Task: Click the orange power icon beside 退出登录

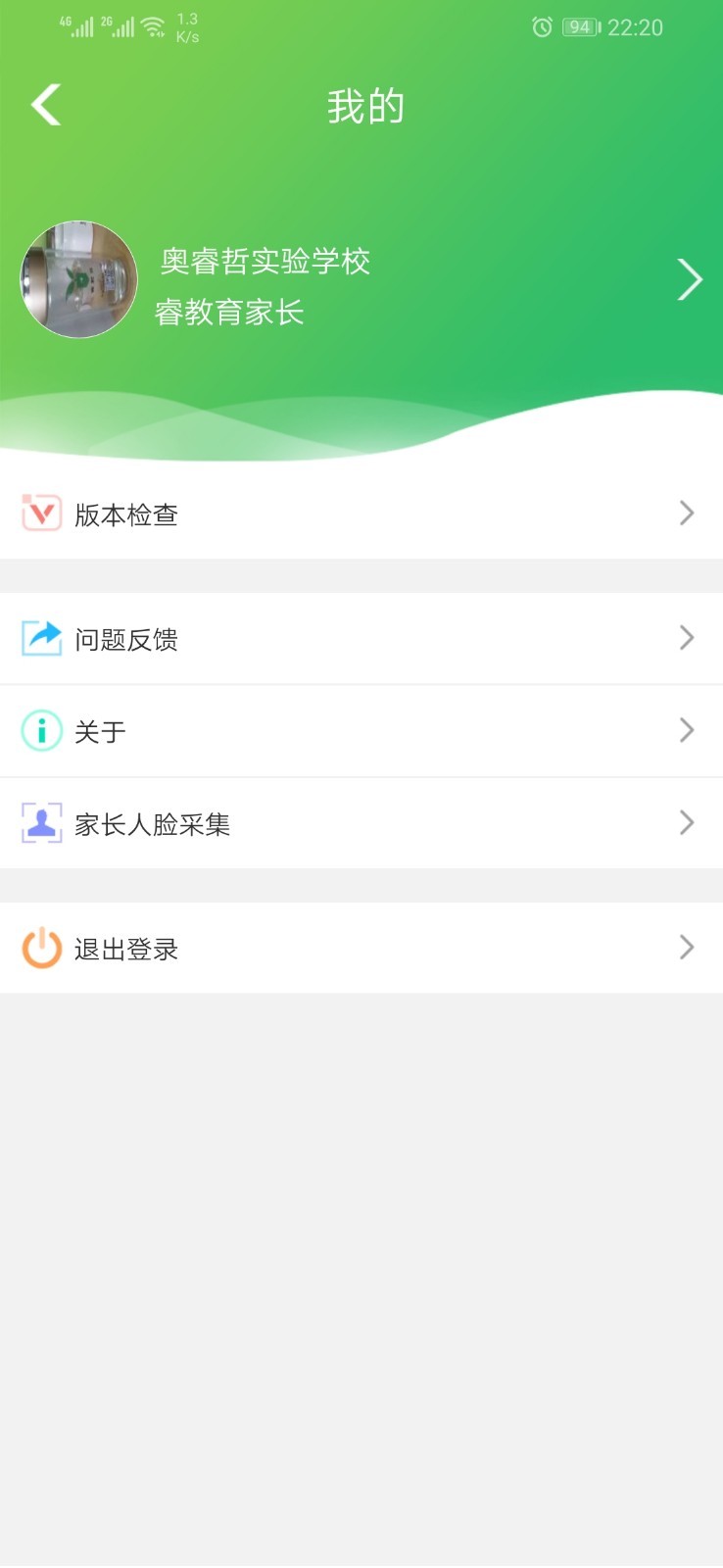Action: point(40,948)
